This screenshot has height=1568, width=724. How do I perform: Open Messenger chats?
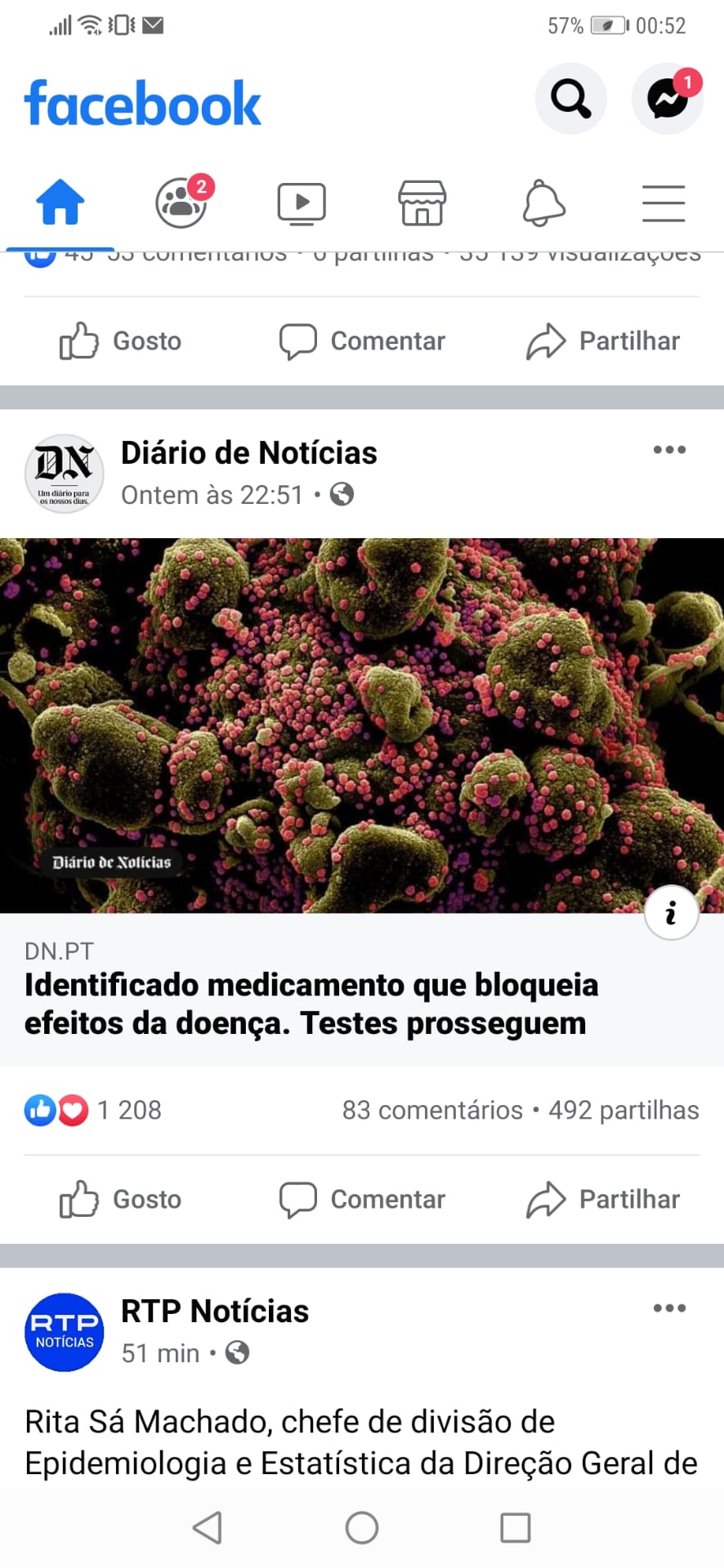(x=667, y=99)
